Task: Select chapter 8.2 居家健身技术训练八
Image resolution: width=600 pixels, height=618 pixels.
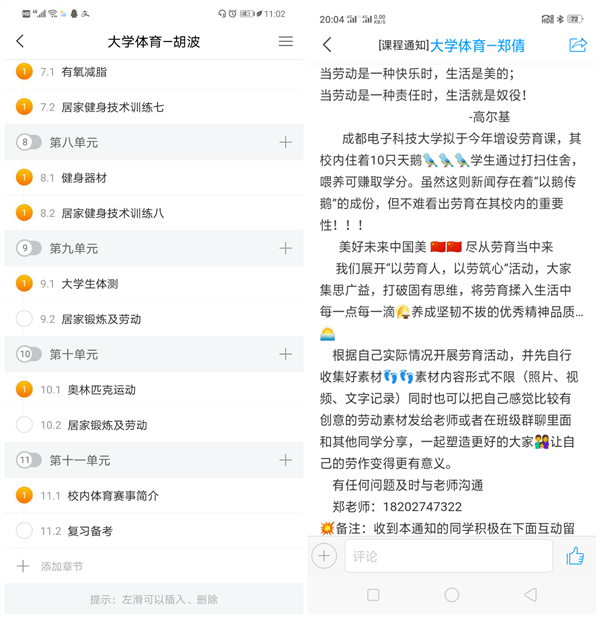Action: point(112,213)
